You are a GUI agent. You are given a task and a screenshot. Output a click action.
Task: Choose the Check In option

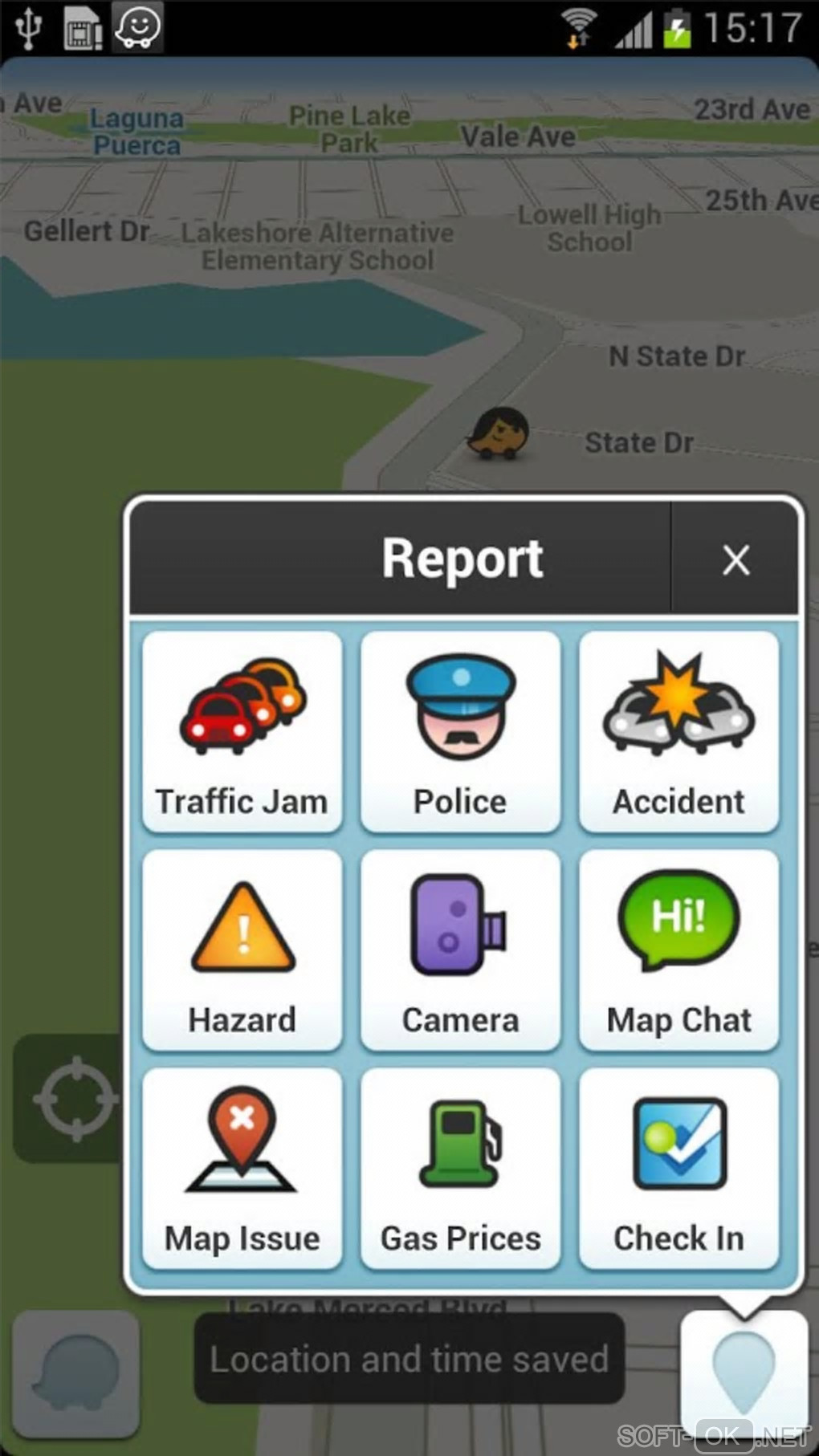tap(678, 1168)
